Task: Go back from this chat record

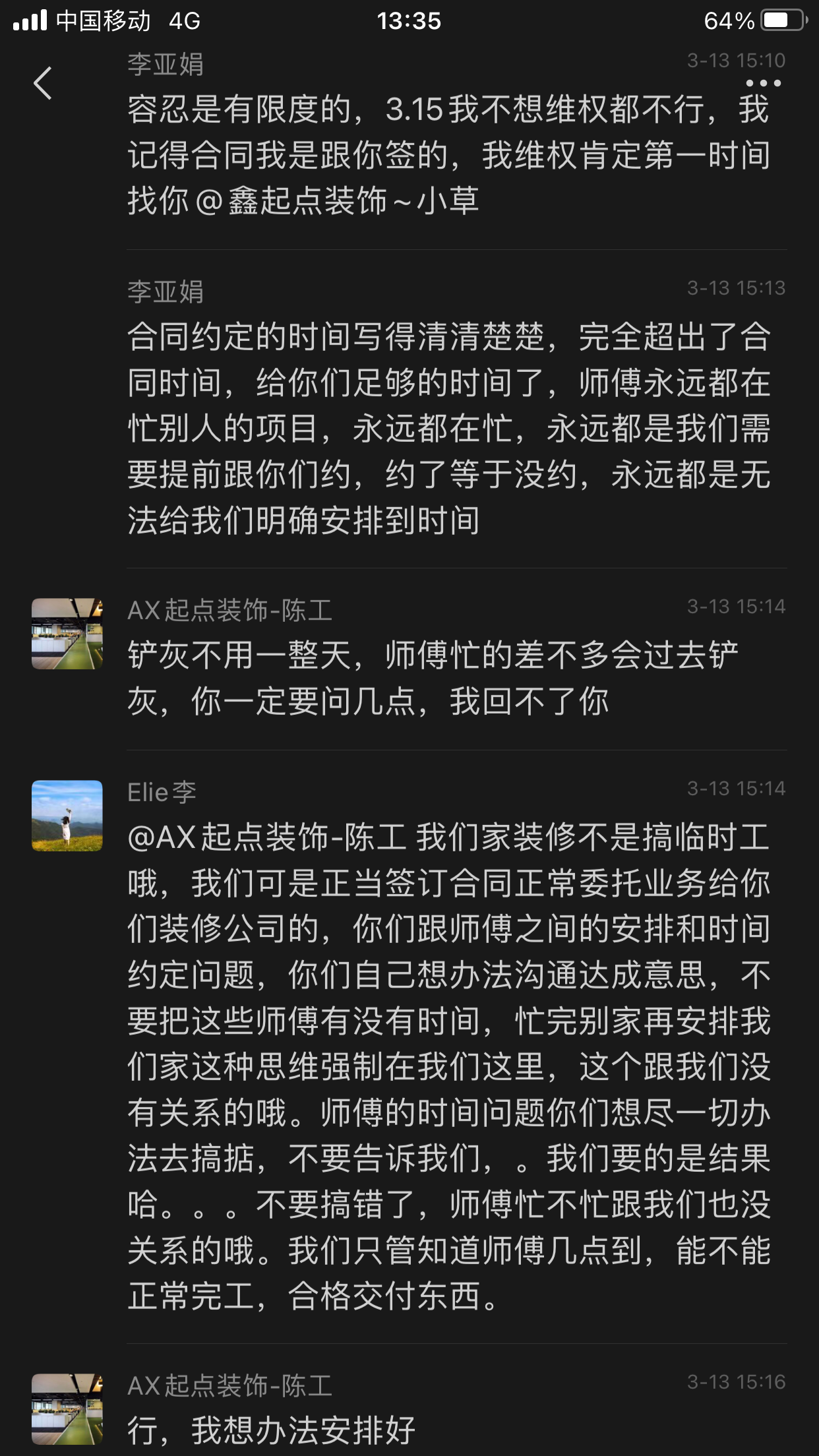Action: coord(43,83)
